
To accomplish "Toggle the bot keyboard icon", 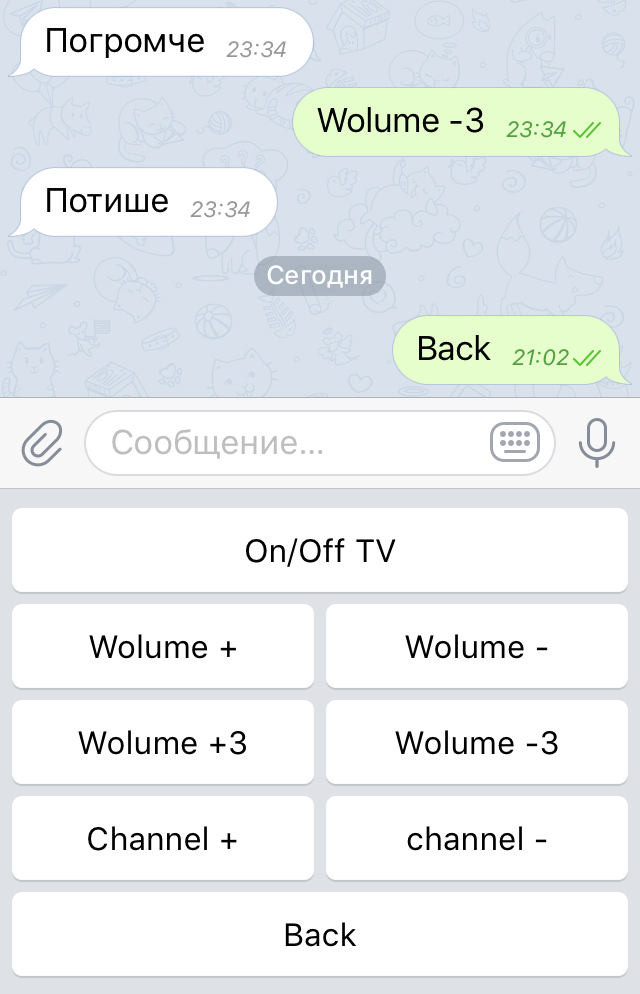I will [515, 442].
